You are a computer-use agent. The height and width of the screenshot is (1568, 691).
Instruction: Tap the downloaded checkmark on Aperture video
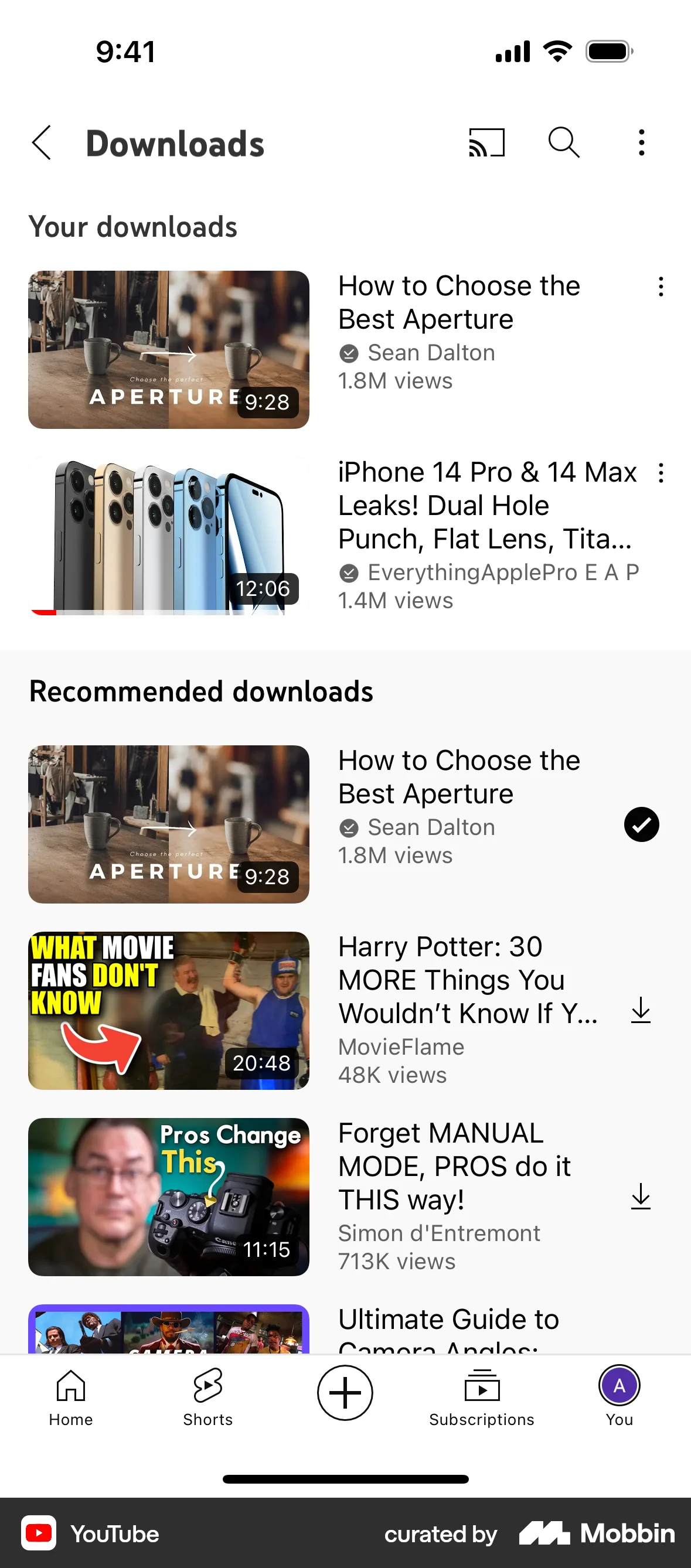pyautogui.click(x=642, y=825)
